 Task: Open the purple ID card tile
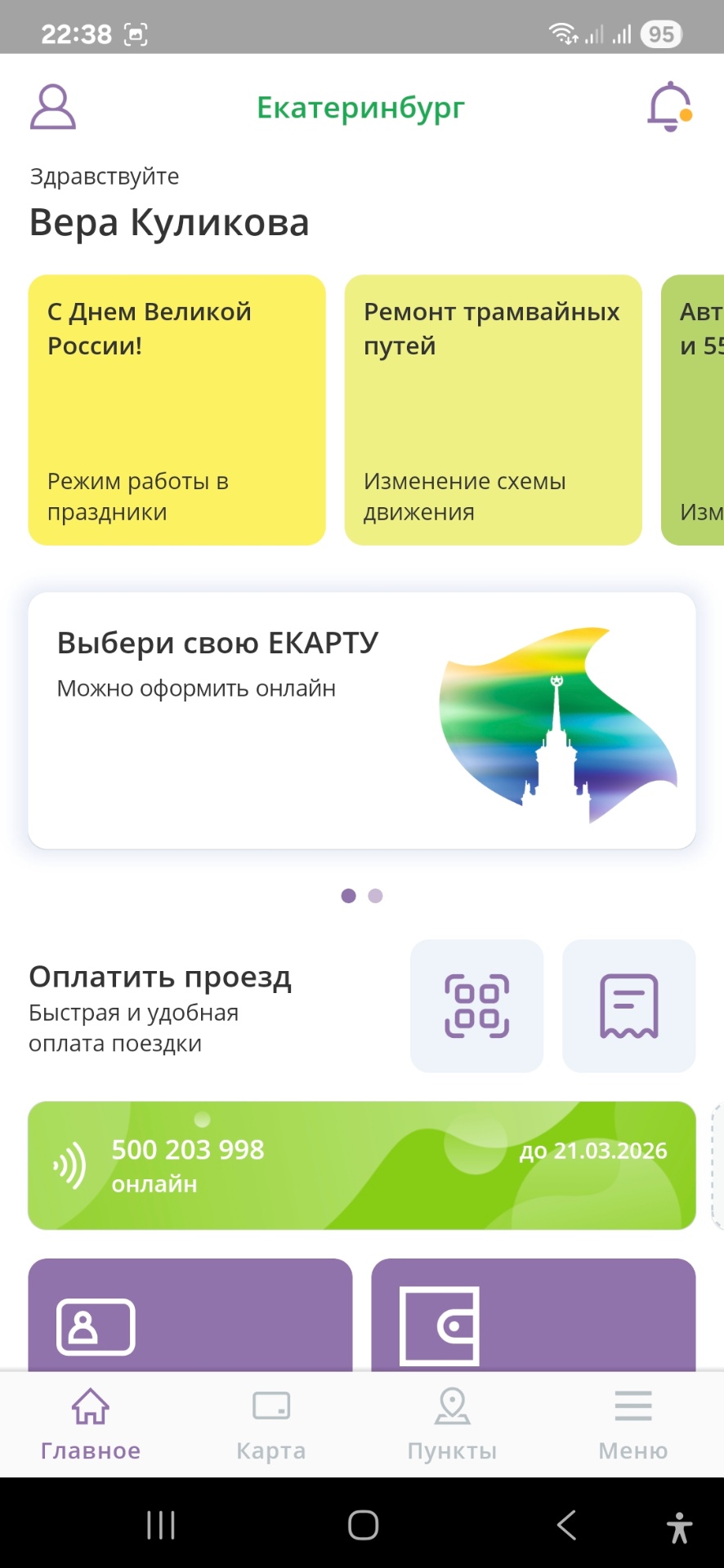[x=190, y=1316]
